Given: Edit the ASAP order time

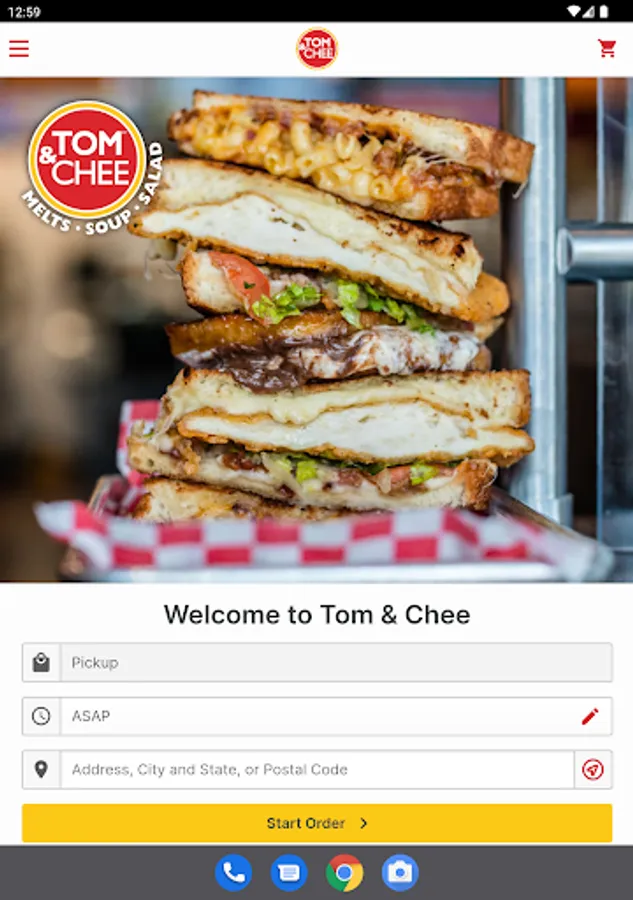Looking at the screenshot, I should click(590, 716).
